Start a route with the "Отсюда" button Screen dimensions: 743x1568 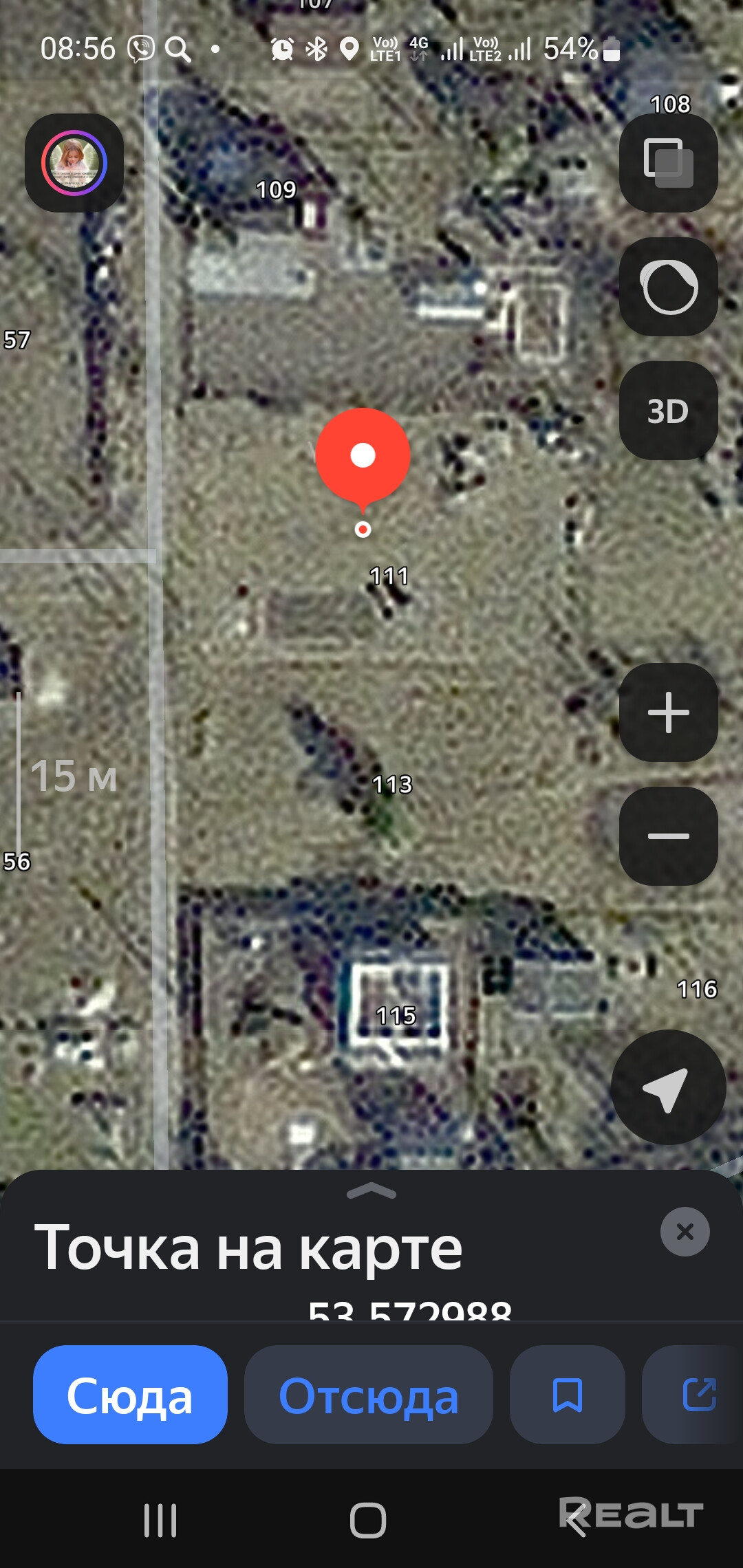(x=368, y=1395)
